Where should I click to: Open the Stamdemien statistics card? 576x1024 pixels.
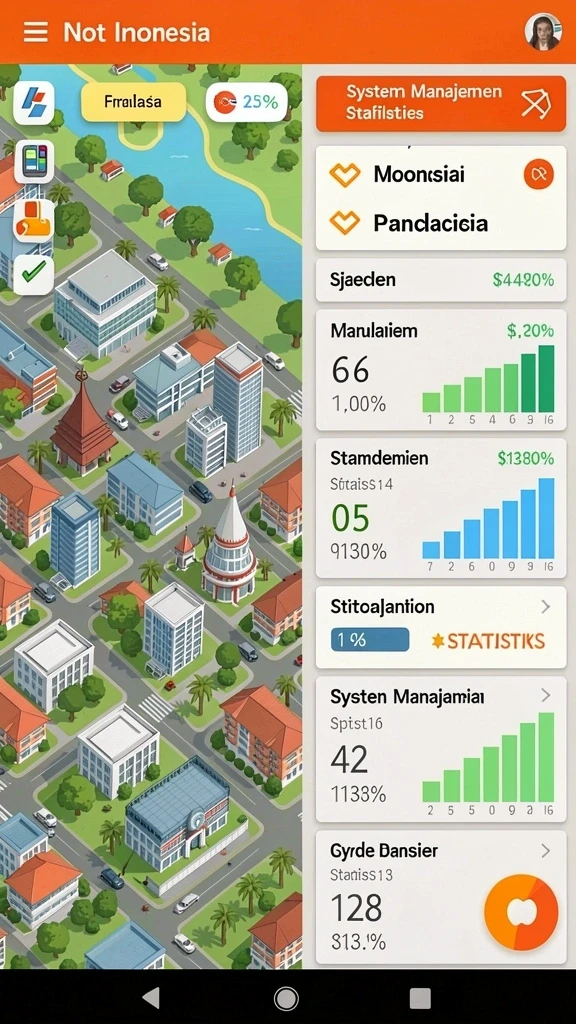coord(441,507)
